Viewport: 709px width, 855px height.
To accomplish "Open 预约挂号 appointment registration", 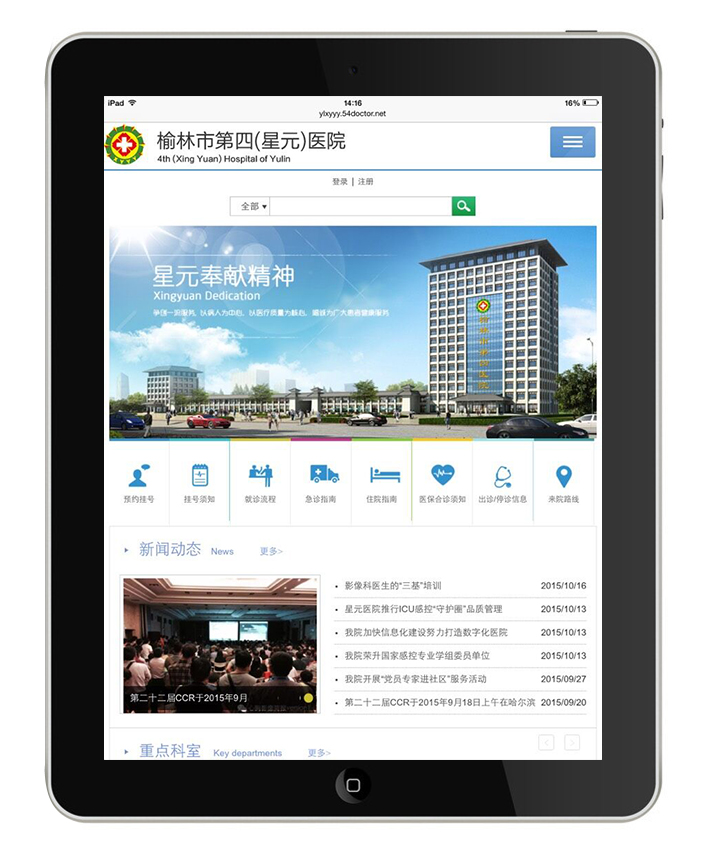I will [139, 482].
